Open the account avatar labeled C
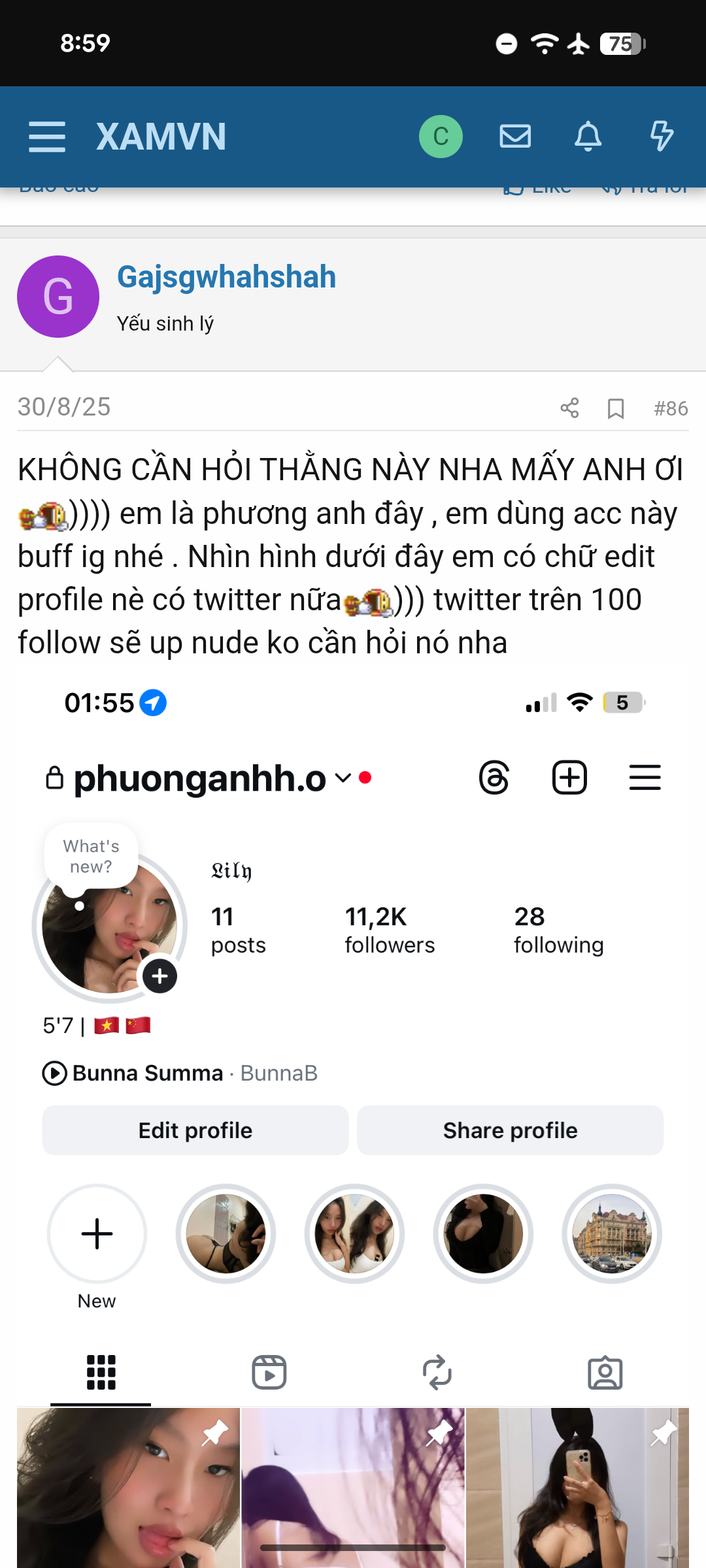706x1568 pixels. point(441,137)
